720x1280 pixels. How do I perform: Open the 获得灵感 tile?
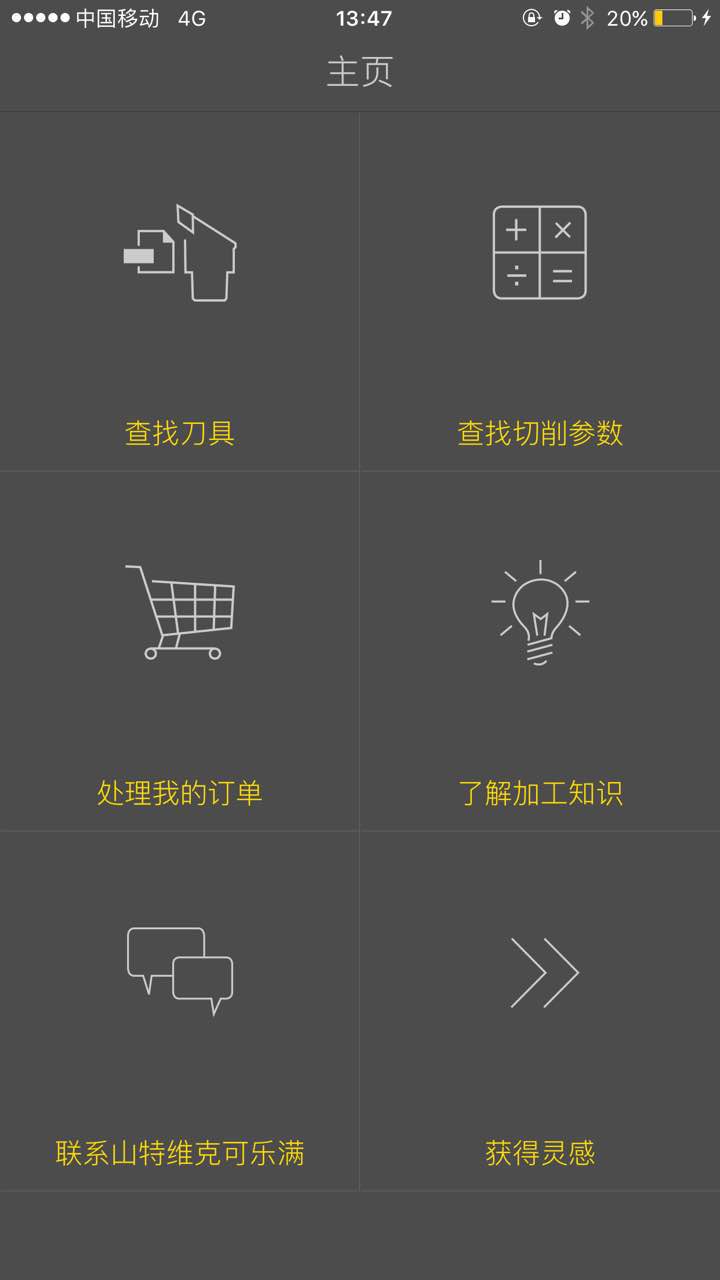pyautogui.click(x=540, y=1012)
